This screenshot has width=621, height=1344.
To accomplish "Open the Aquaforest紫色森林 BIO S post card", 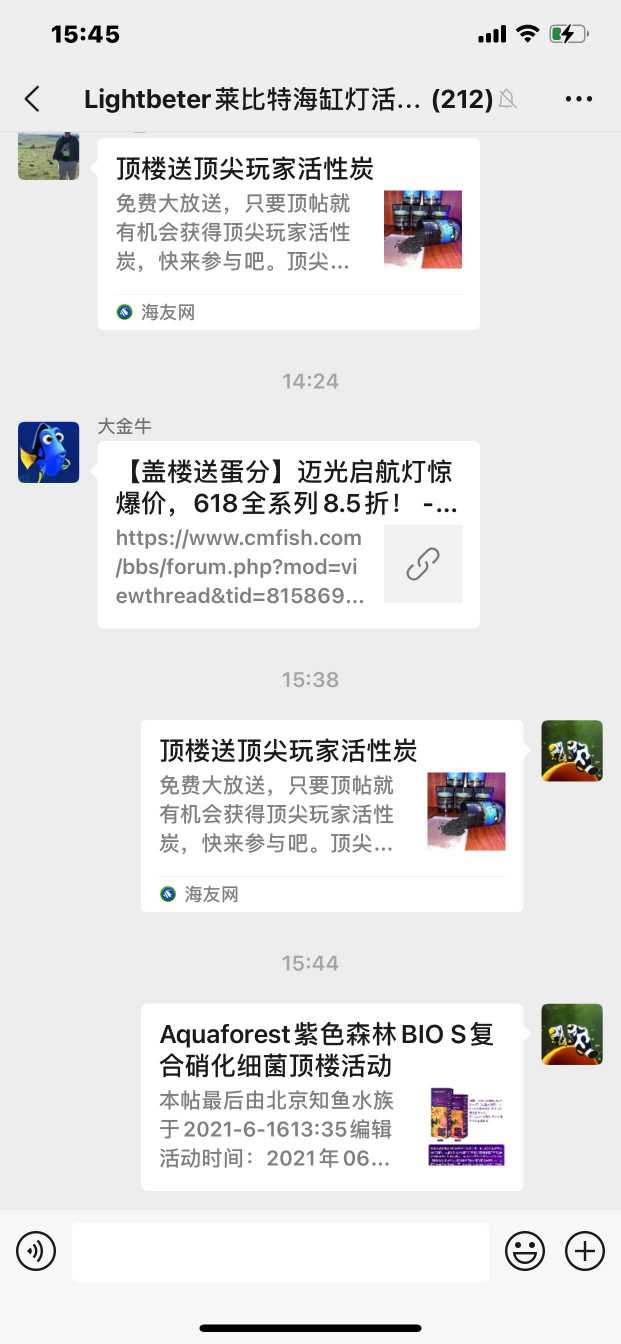I will [x=331, y=1096].
